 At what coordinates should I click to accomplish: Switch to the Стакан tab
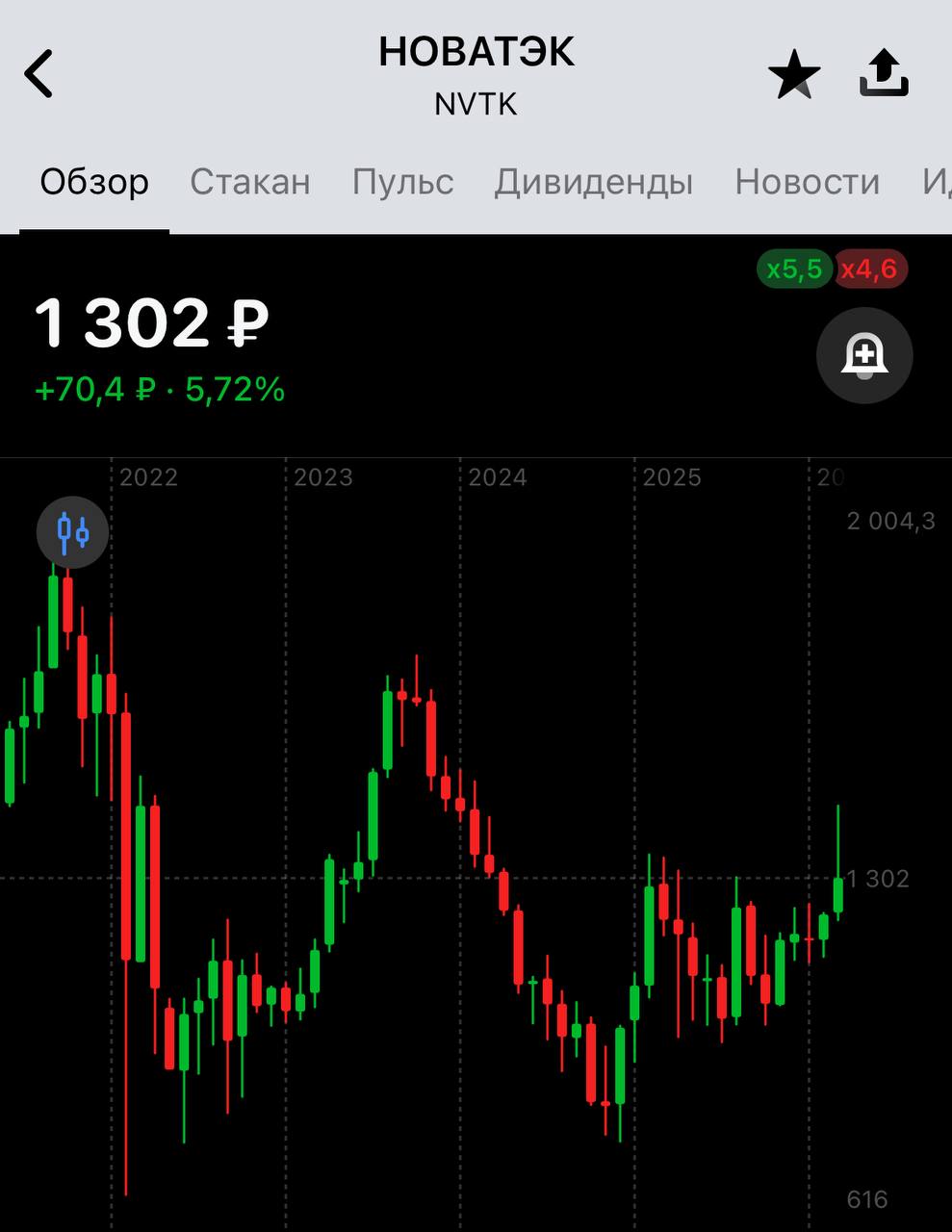coord(249,182)
